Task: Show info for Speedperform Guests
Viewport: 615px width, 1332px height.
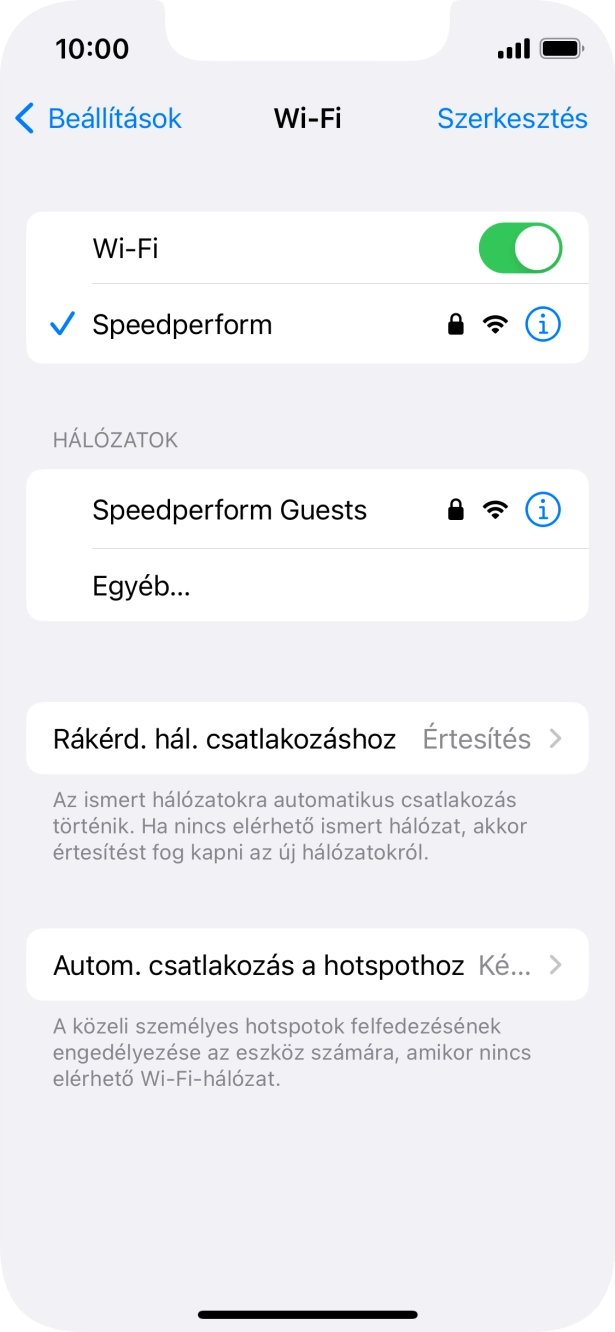Action: point(543,510)
